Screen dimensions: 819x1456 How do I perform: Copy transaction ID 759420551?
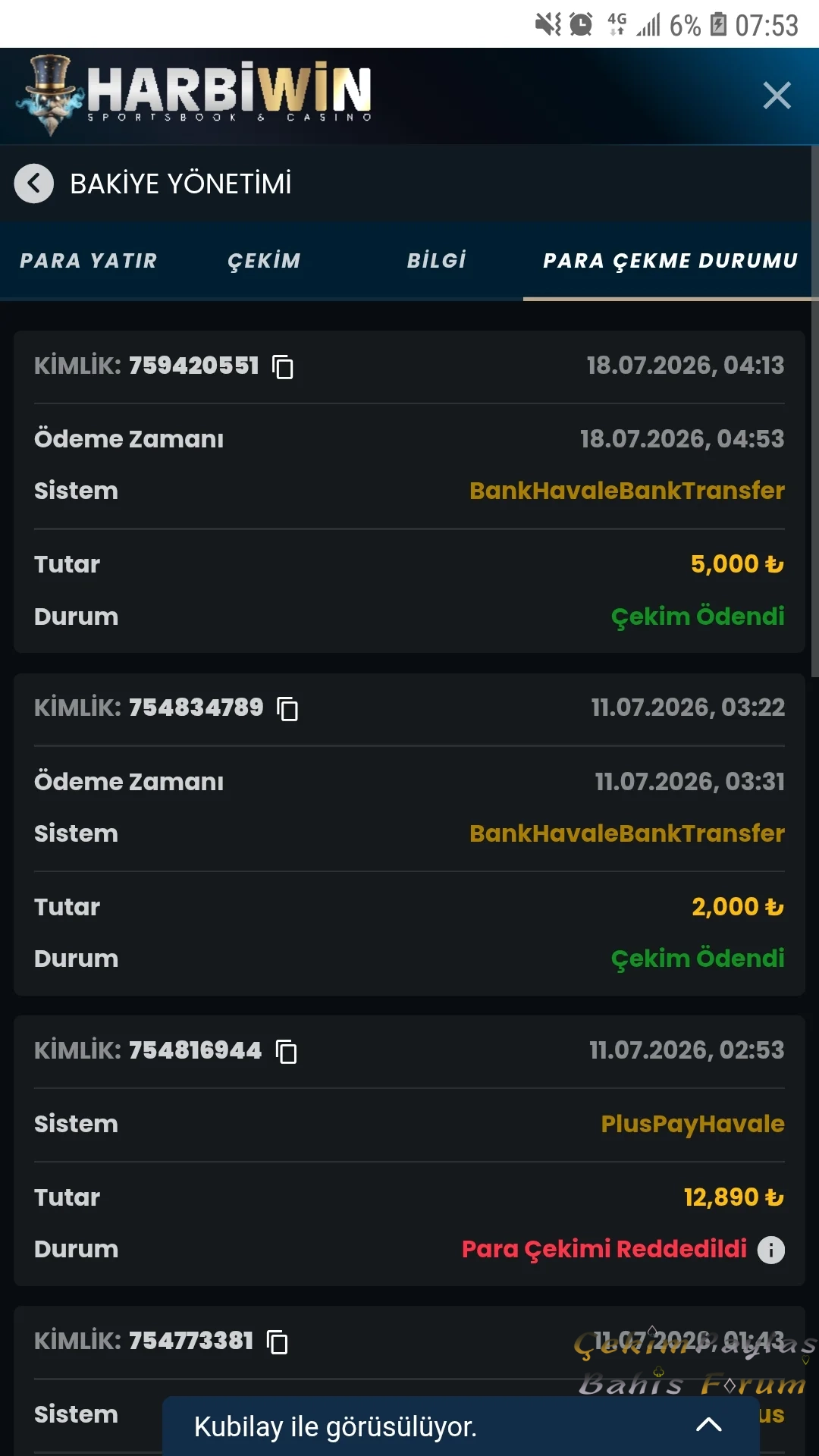[283, 366]
